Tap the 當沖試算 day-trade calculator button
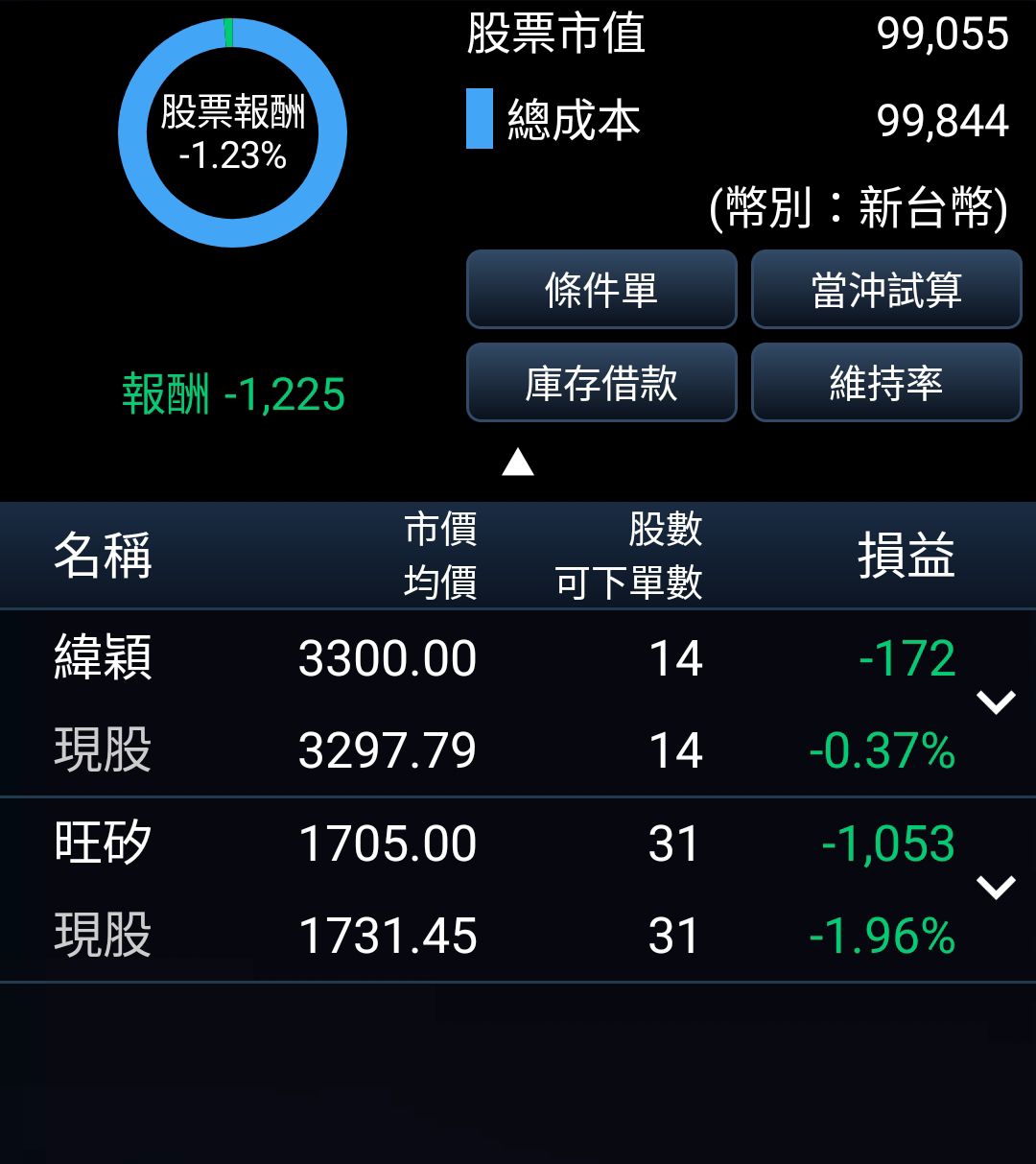 (886, 290)
